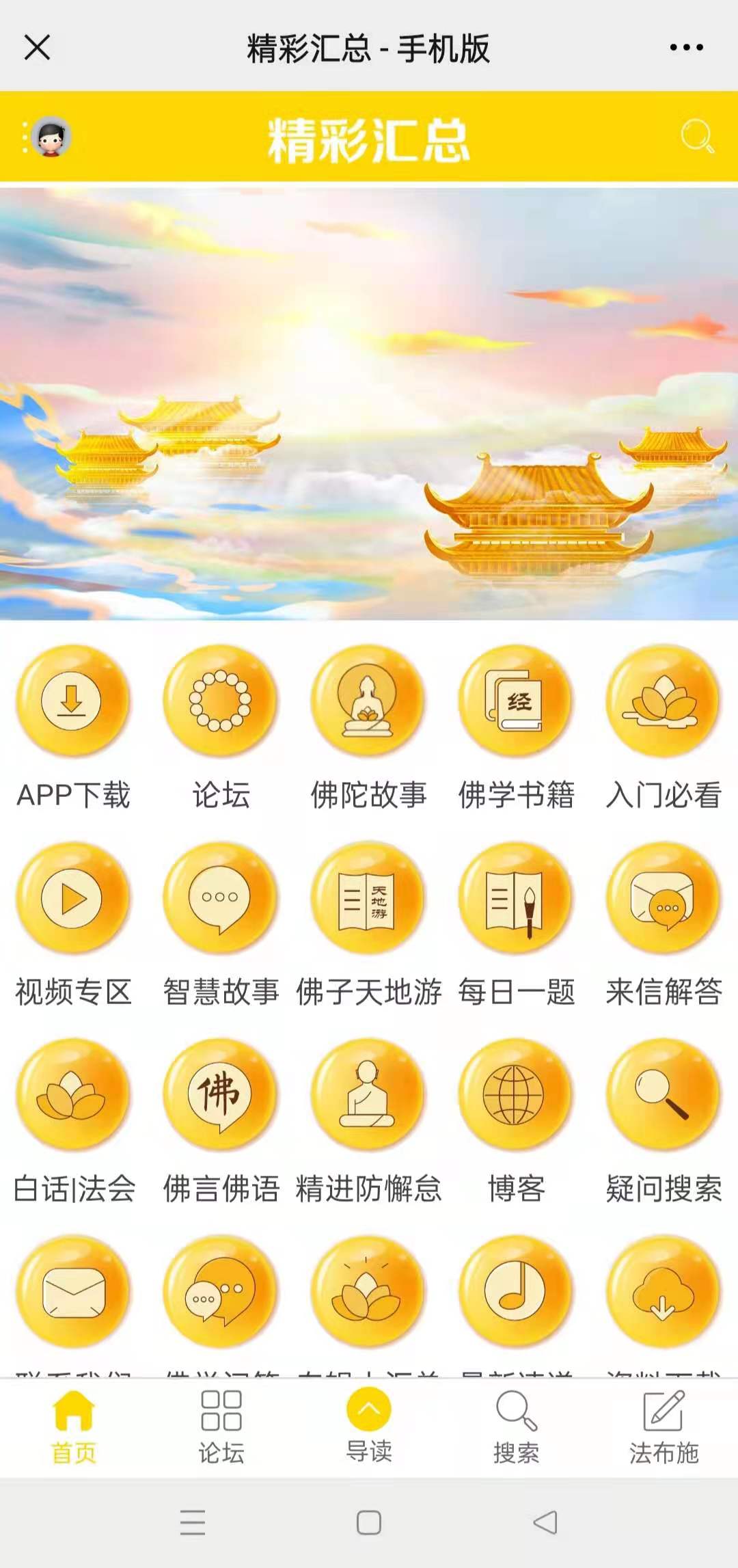Open 每日一题 daily question

516,898
